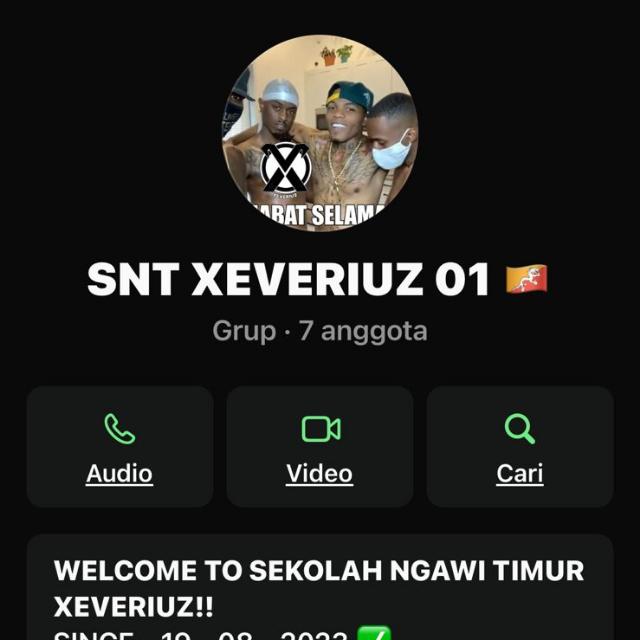
Task: Start an audio call with the group
Action: click(120, 446)
